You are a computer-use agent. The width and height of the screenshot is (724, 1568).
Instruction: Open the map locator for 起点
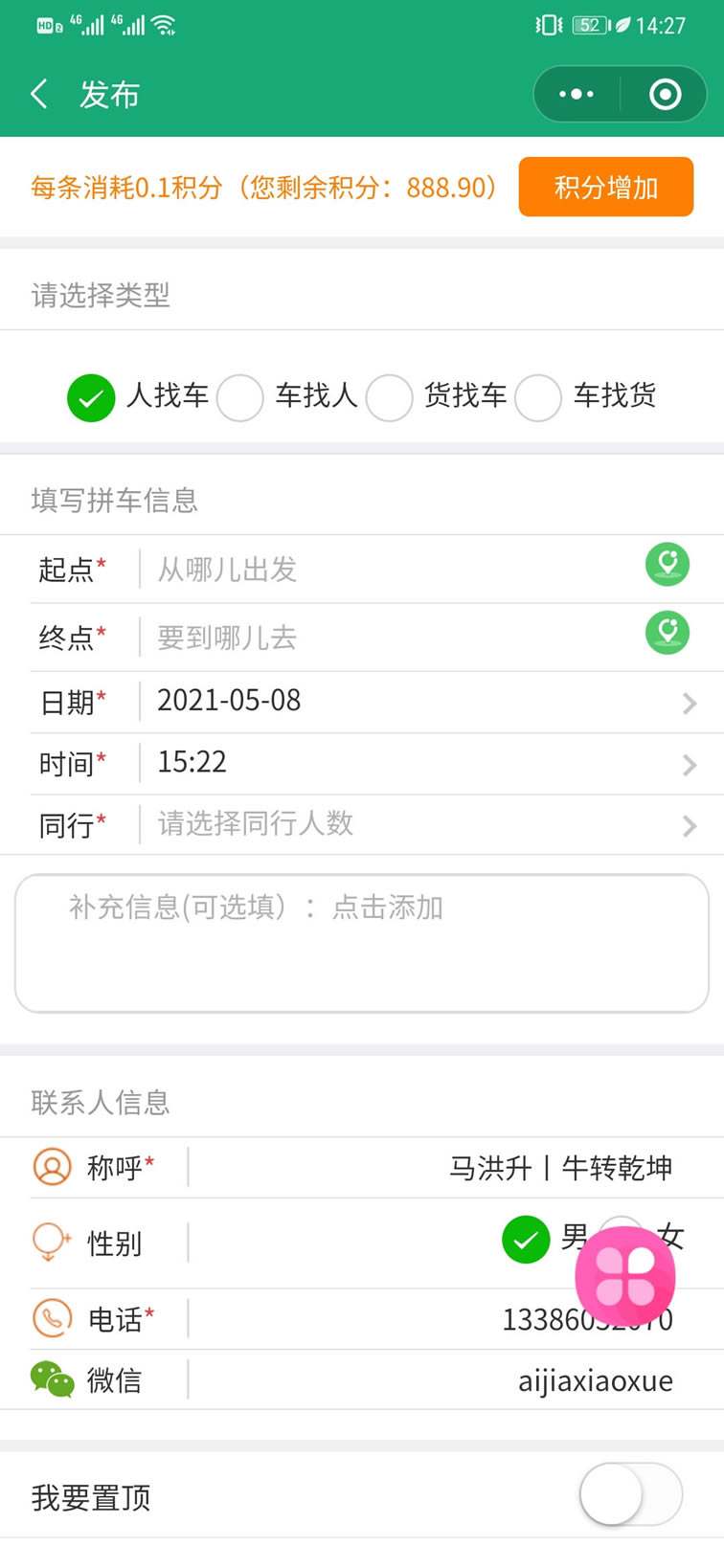coord(667,565)
